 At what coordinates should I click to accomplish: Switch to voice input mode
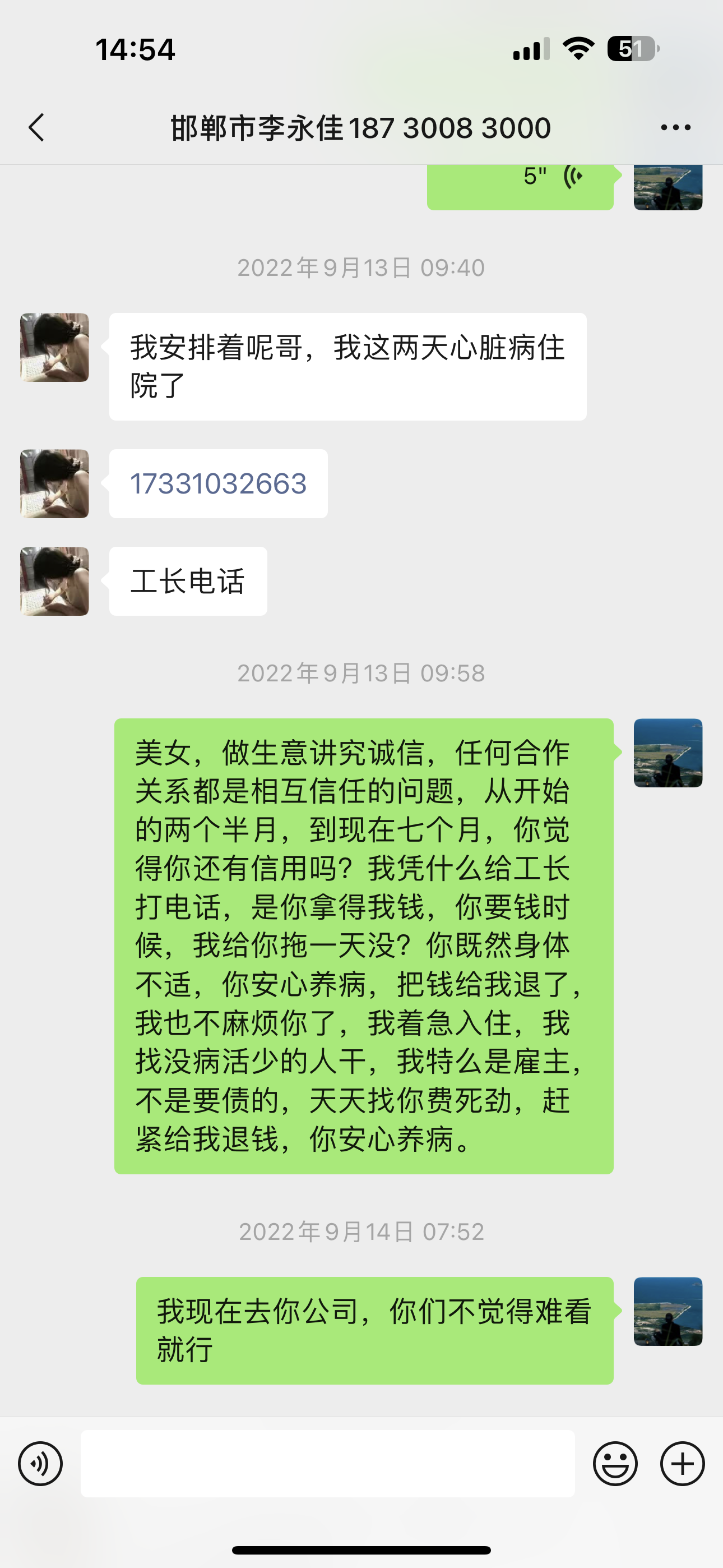tap(40, 1464)
